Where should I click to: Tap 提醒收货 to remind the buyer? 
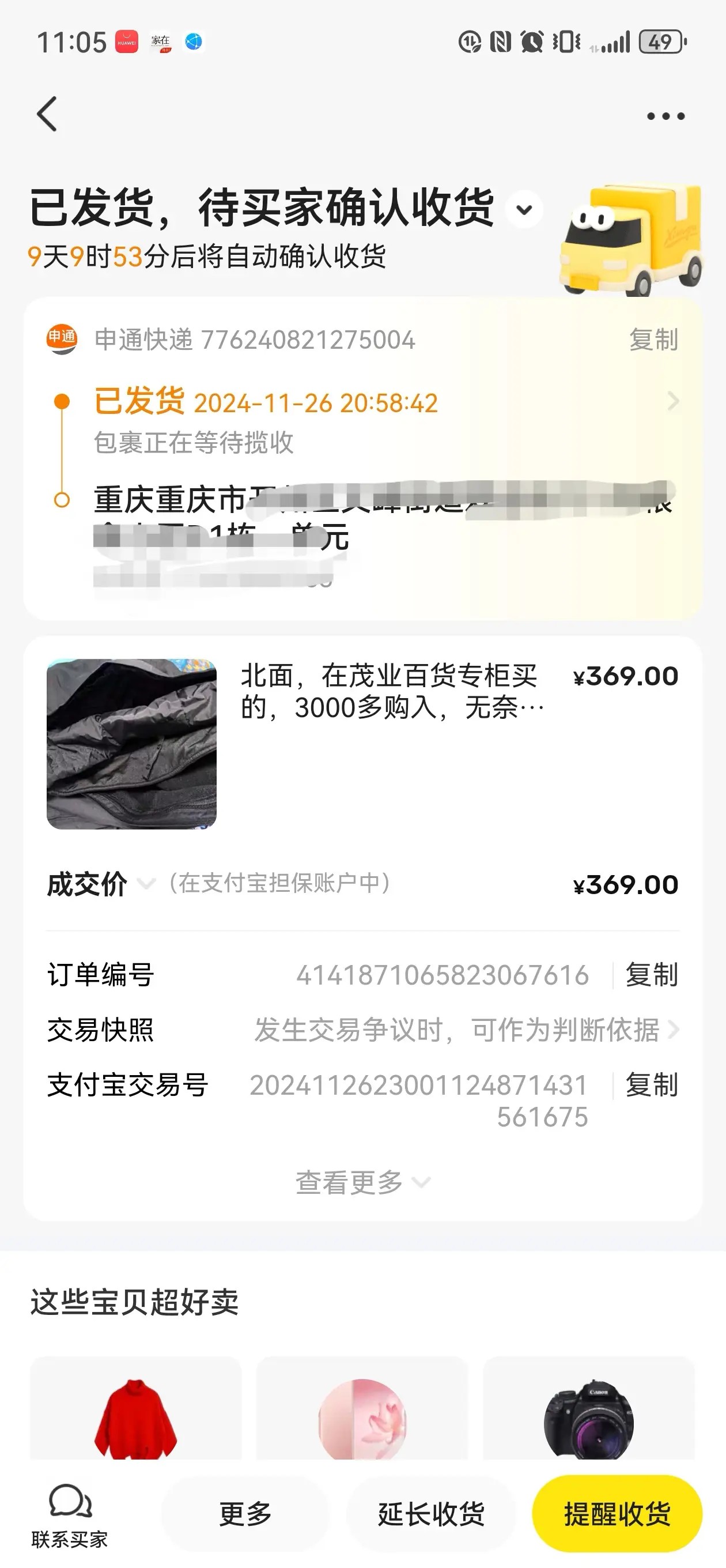point(617,1514)
